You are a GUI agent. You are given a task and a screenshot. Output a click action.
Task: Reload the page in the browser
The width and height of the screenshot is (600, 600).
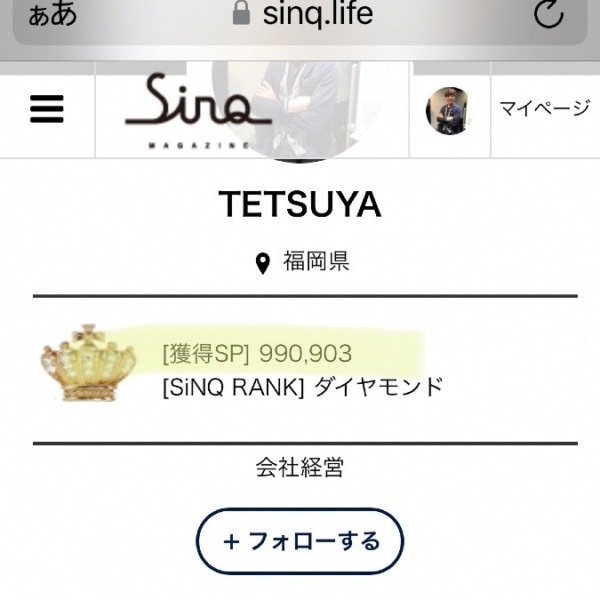coord(548,14)
